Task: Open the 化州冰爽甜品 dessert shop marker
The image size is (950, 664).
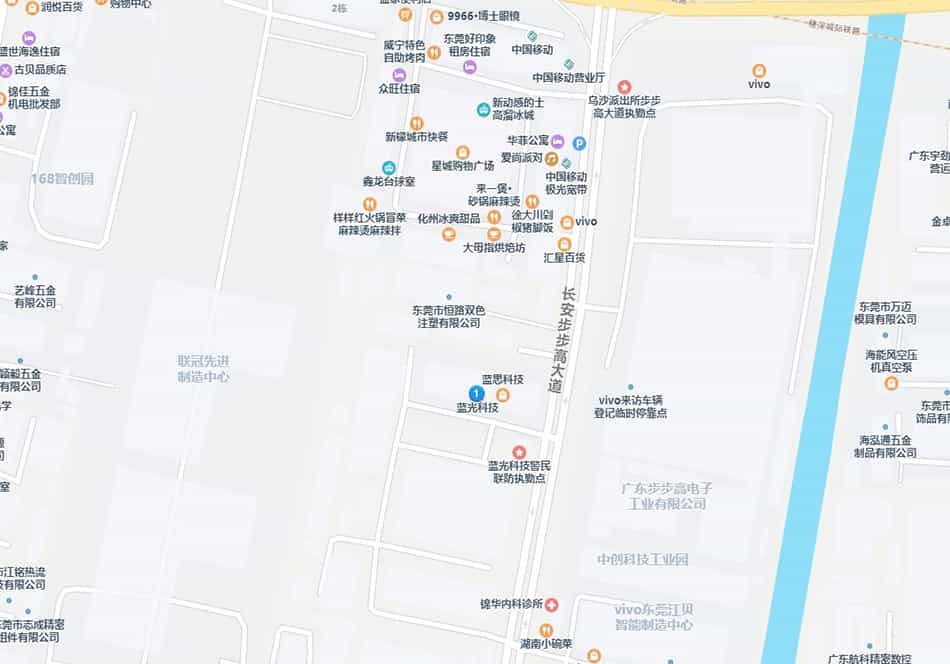Action: 448,234
